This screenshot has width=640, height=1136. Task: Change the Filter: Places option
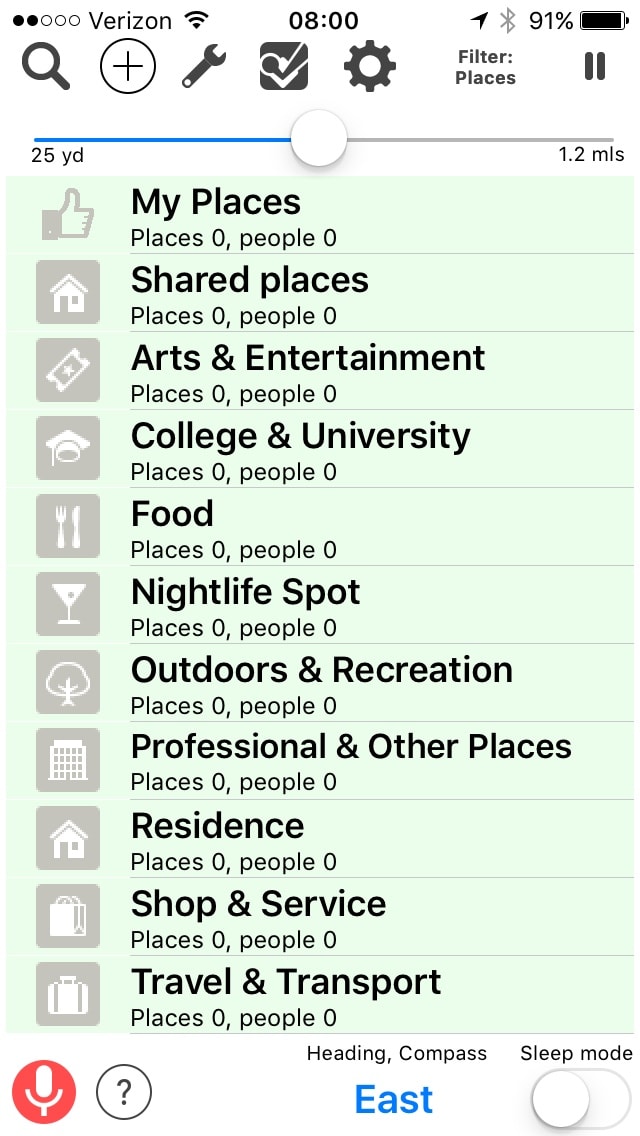click(485, 68)
